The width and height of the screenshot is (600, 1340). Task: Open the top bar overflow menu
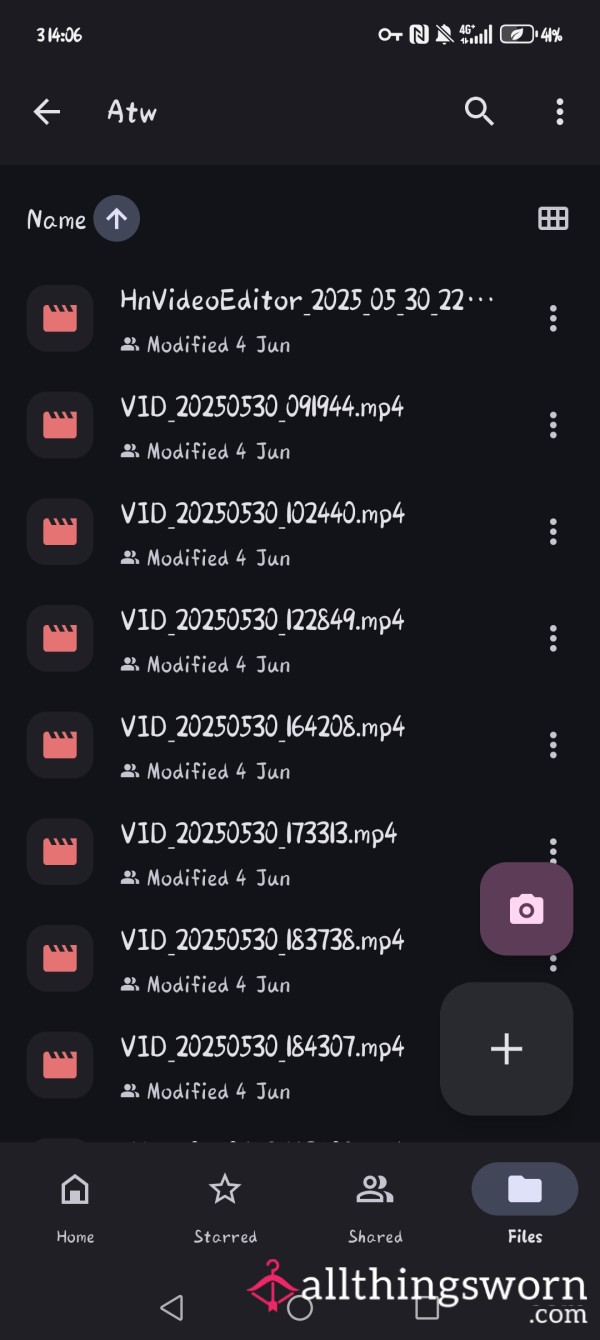point(560,112)
